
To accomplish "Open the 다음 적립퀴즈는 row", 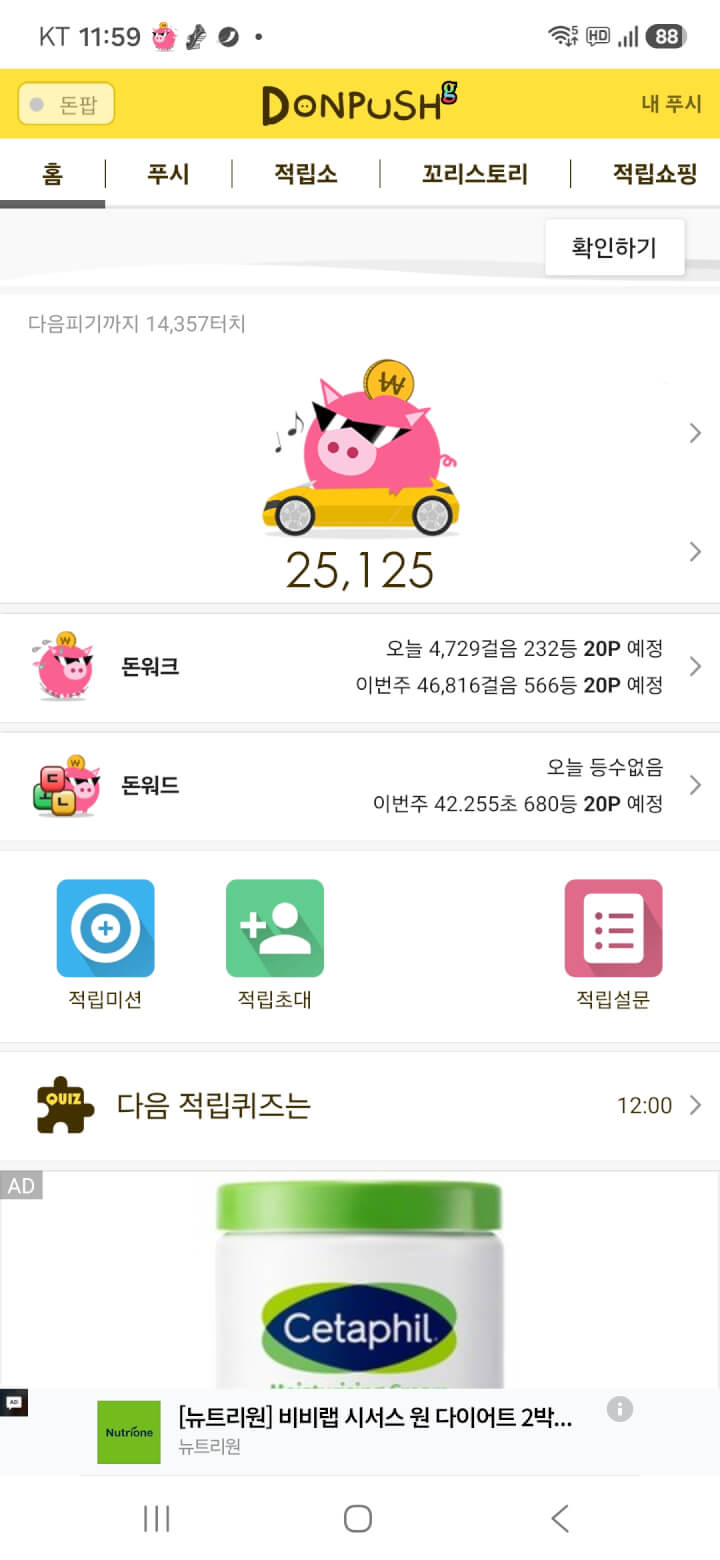I will coord(360,1105).
